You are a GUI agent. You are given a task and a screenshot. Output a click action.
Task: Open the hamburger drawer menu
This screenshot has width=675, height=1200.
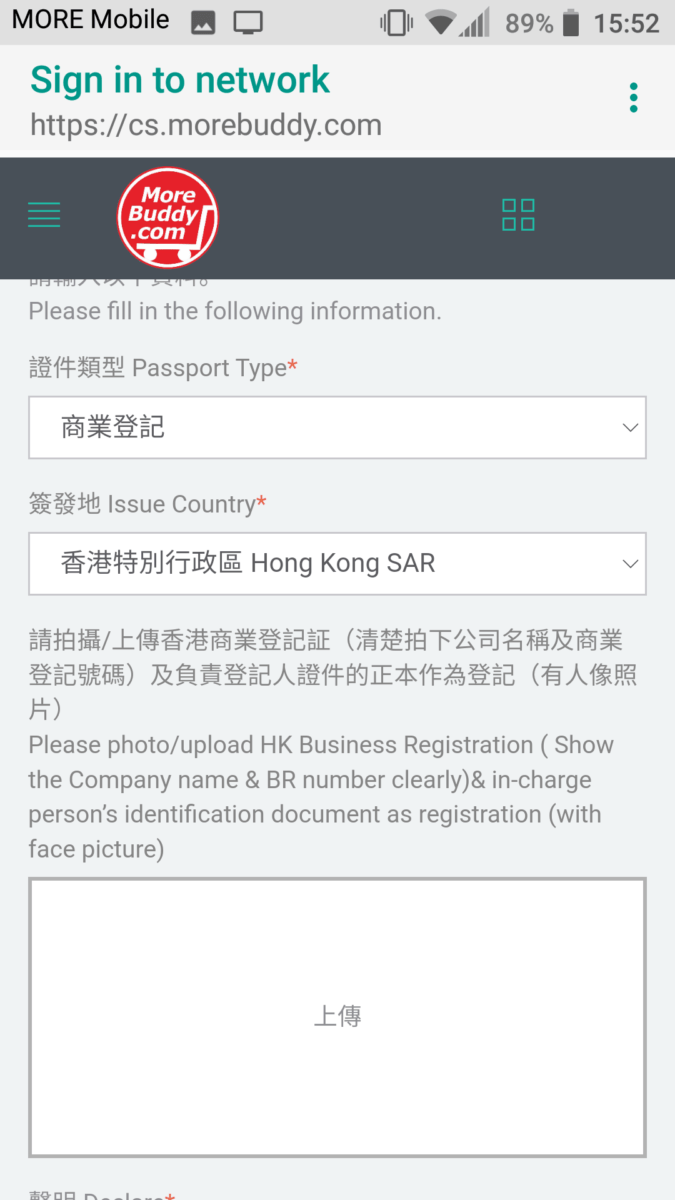point(44,214)
